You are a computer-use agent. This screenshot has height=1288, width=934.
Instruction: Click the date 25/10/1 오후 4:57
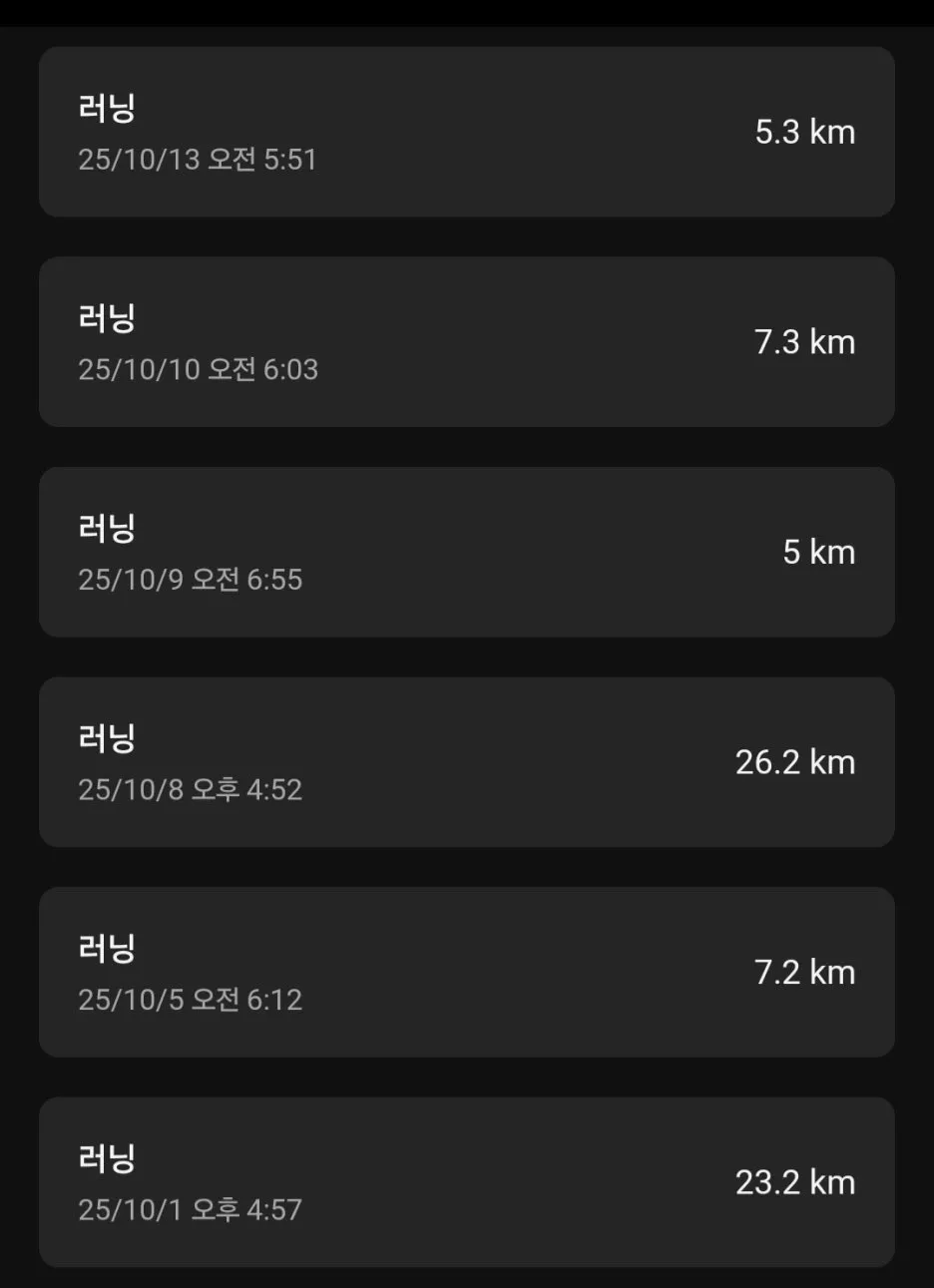click(x=191, y=1209)
